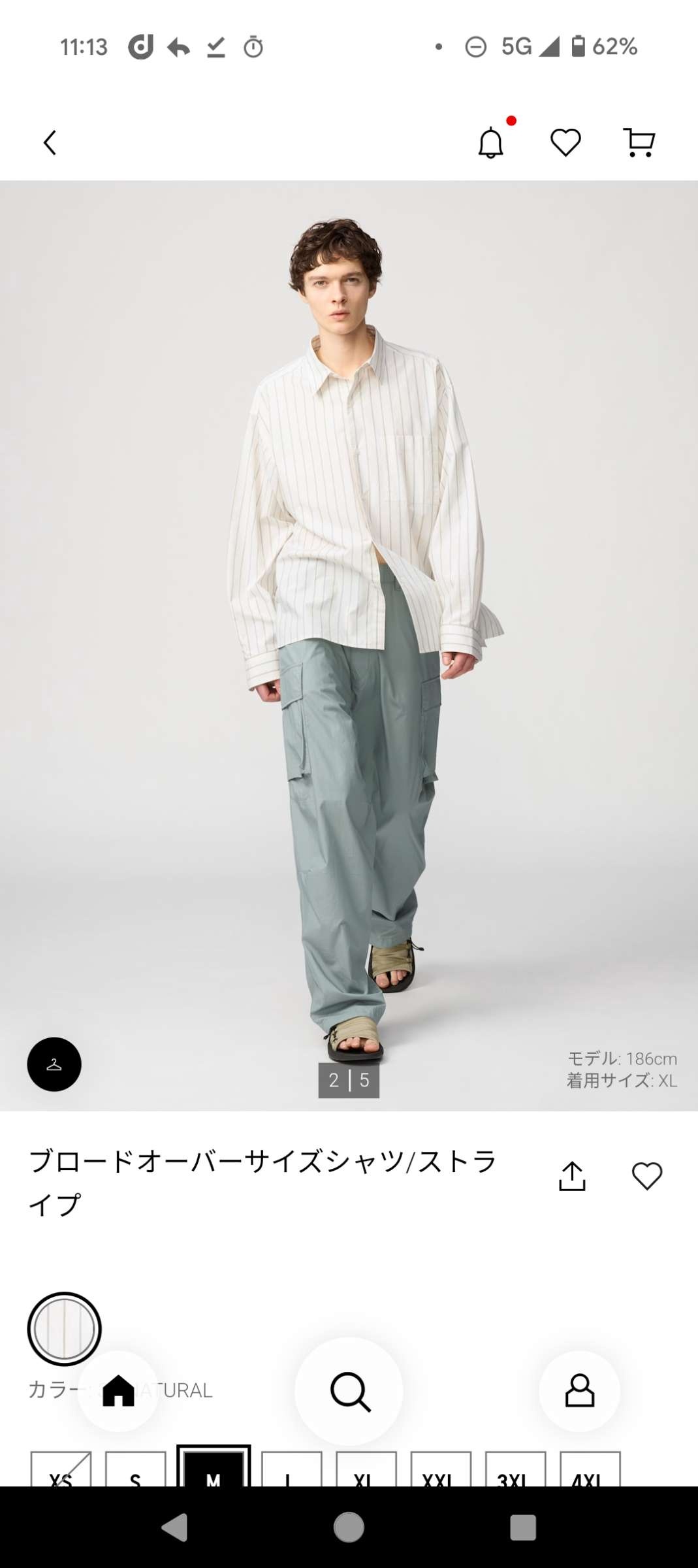Go to the home tab
Image resolution: width=698 pixels, height=1568 pixels.
tap(118, 1390)
